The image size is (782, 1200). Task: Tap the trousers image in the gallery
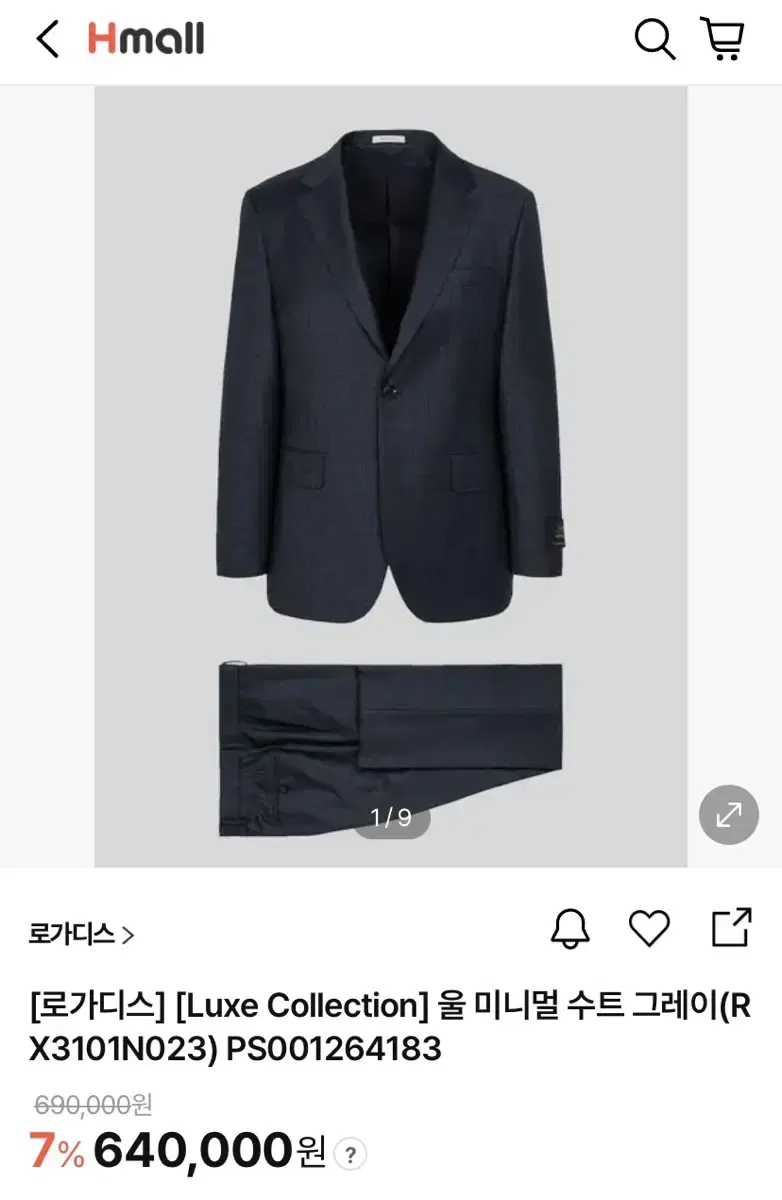[x=390, y=740]
